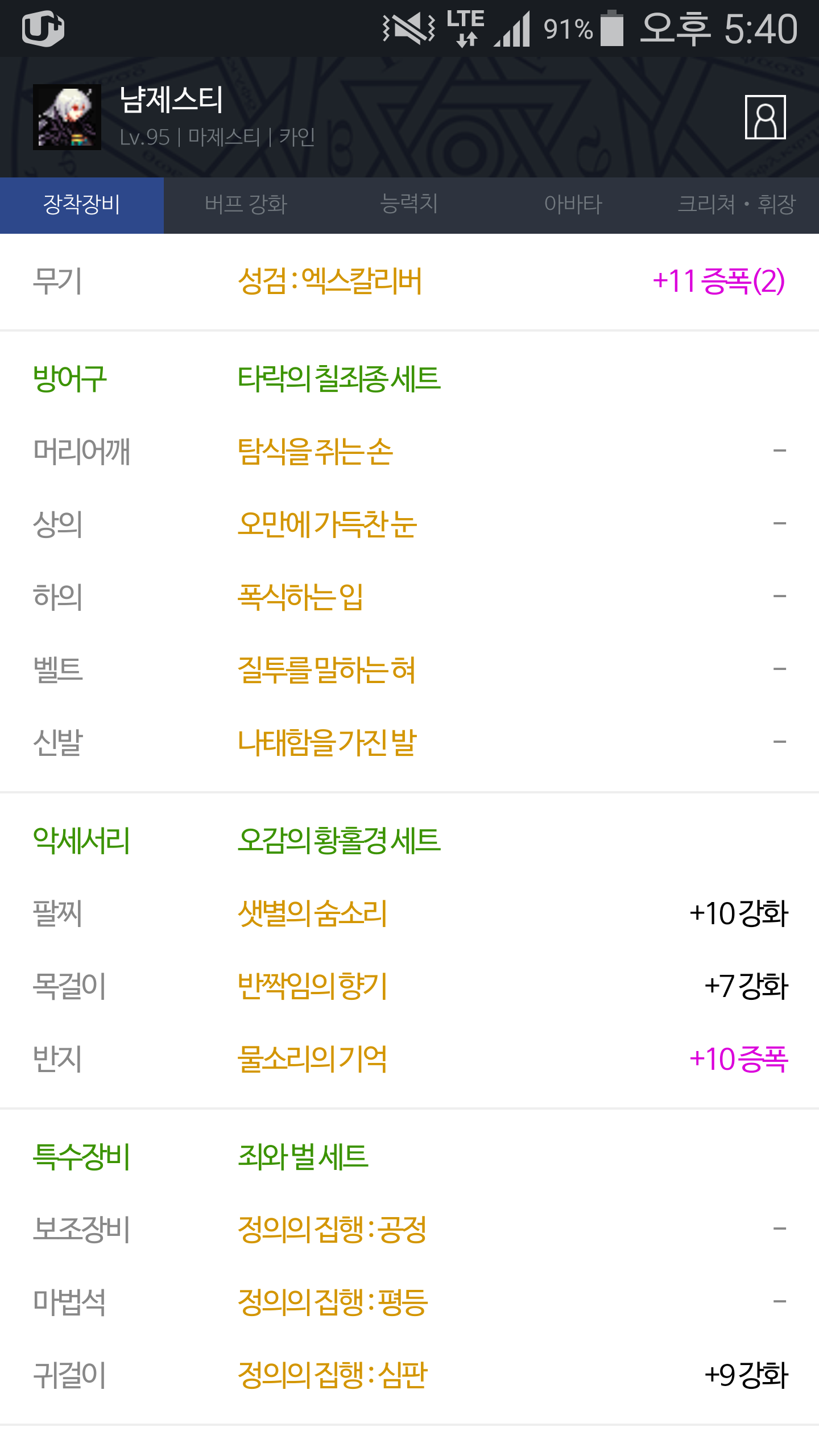Open the 아바타 tab
This screenshot has width=819, height=1456.
[573, 205]
